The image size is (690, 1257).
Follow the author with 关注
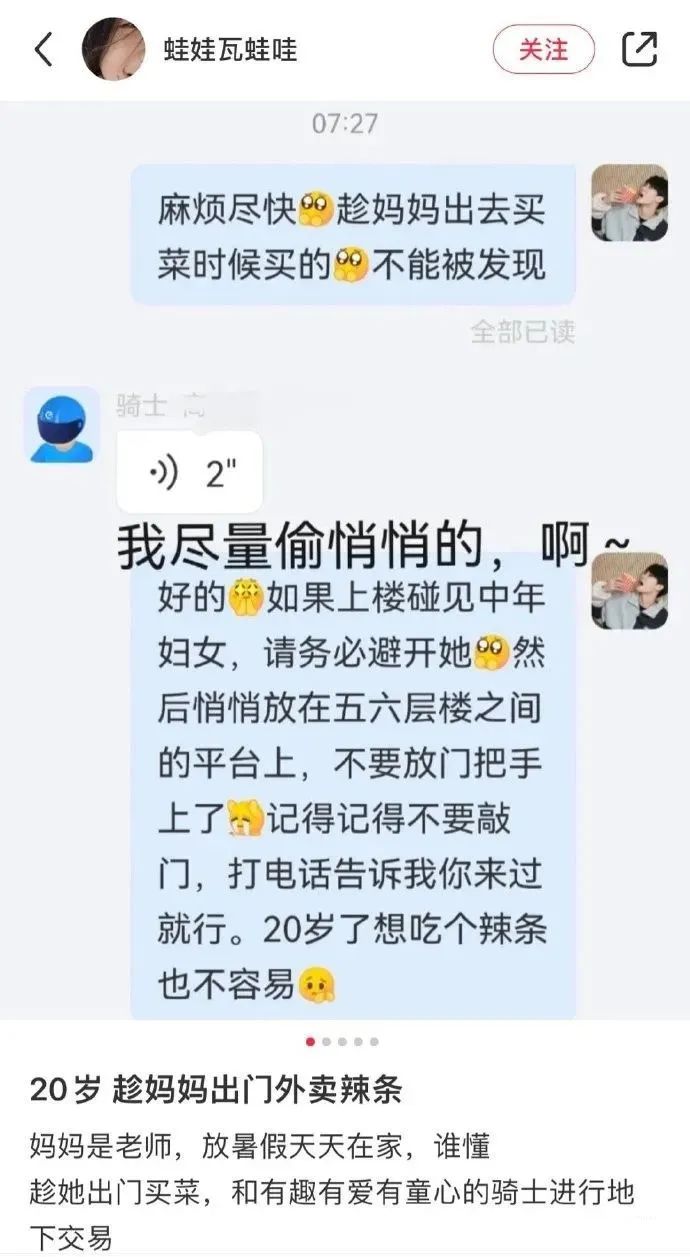click(543, 49)
